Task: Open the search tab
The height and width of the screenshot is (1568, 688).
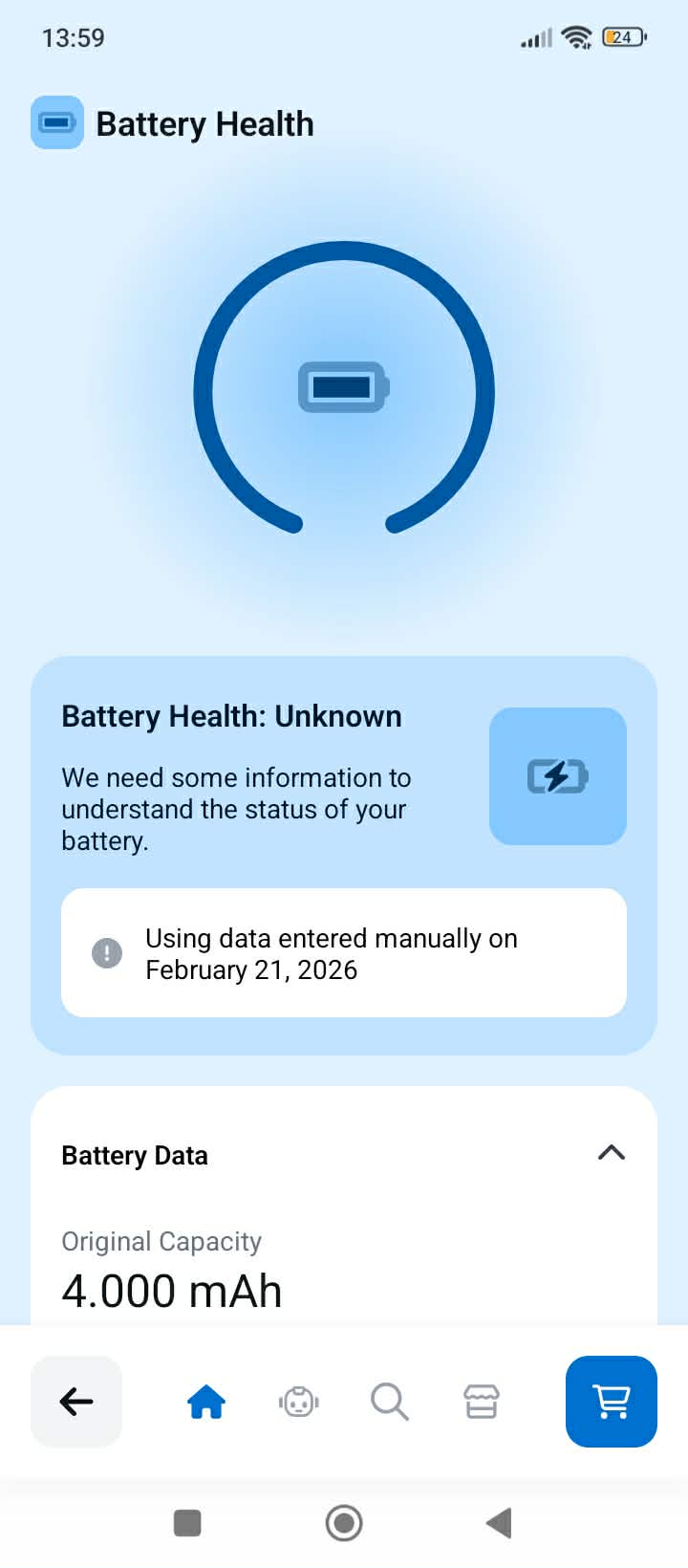Action: click(390, 1402)
